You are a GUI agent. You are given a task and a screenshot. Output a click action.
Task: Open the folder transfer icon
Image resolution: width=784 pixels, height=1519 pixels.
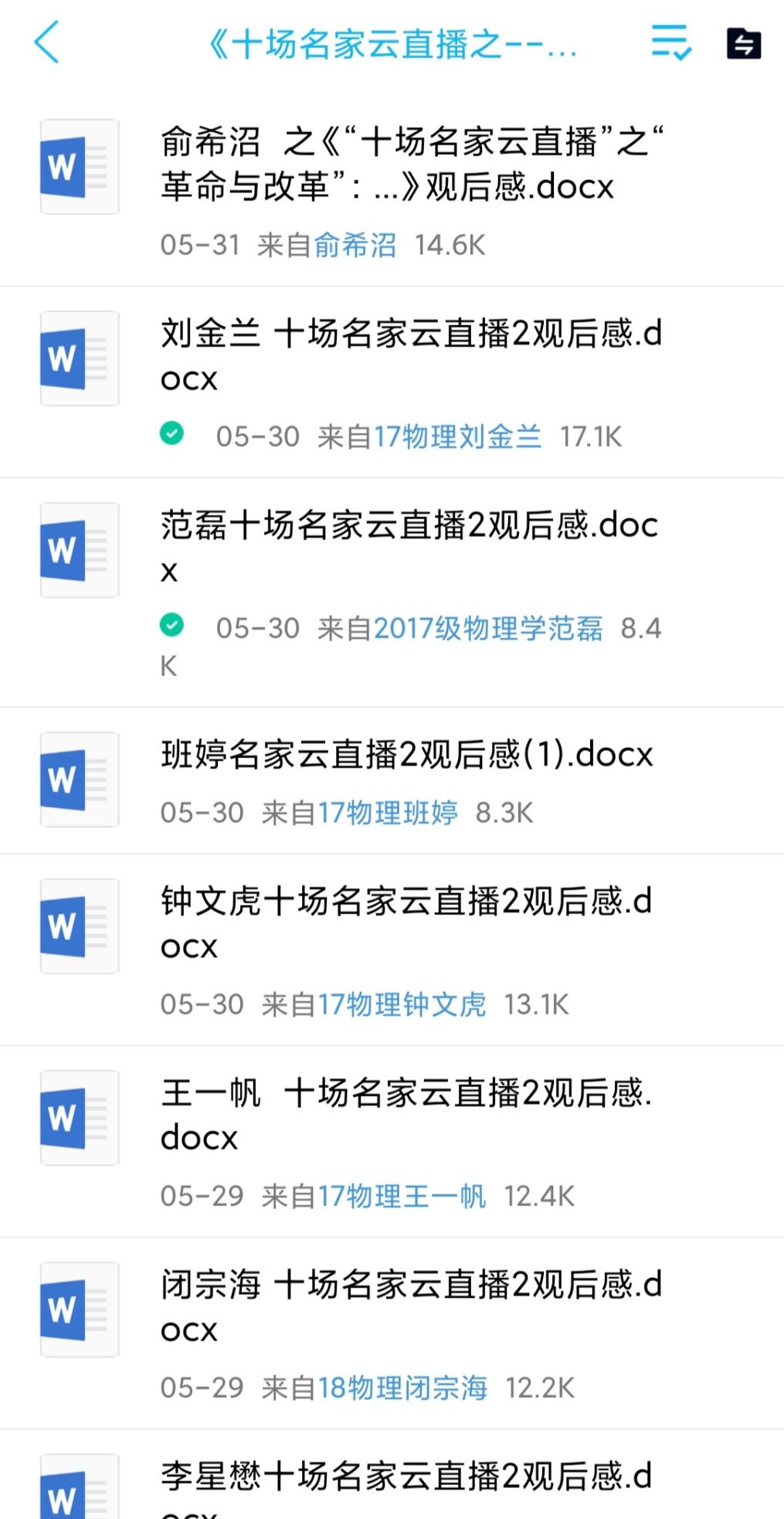(743, 44)
